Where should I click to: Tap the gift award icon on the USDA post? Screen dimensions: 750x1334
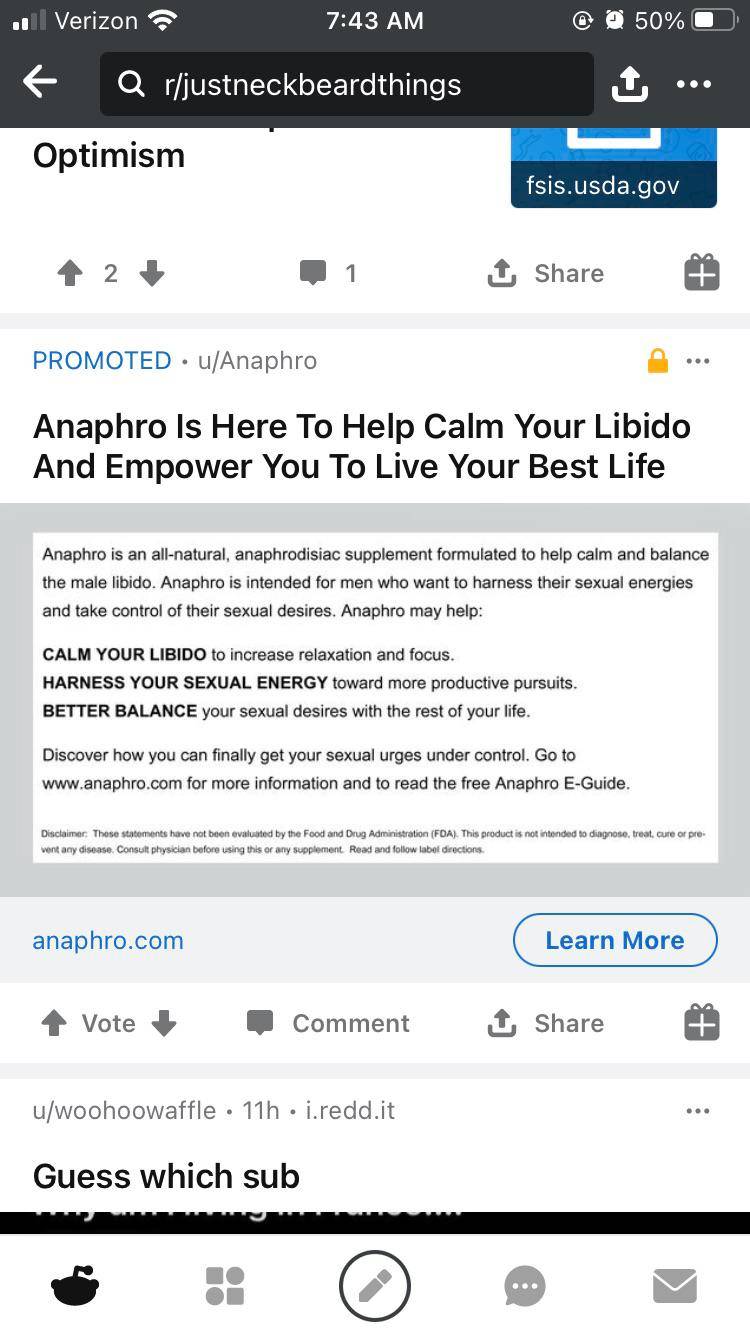pos(701,272)
